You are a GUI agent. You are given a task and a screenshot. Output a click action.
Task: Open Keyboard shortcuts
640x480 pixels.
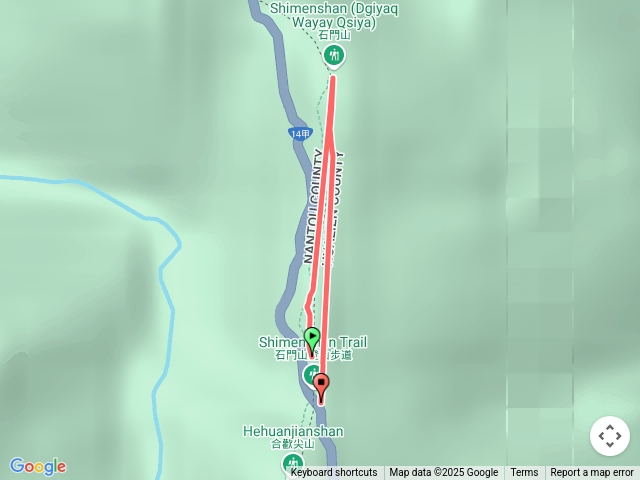[x=334, y=473]
